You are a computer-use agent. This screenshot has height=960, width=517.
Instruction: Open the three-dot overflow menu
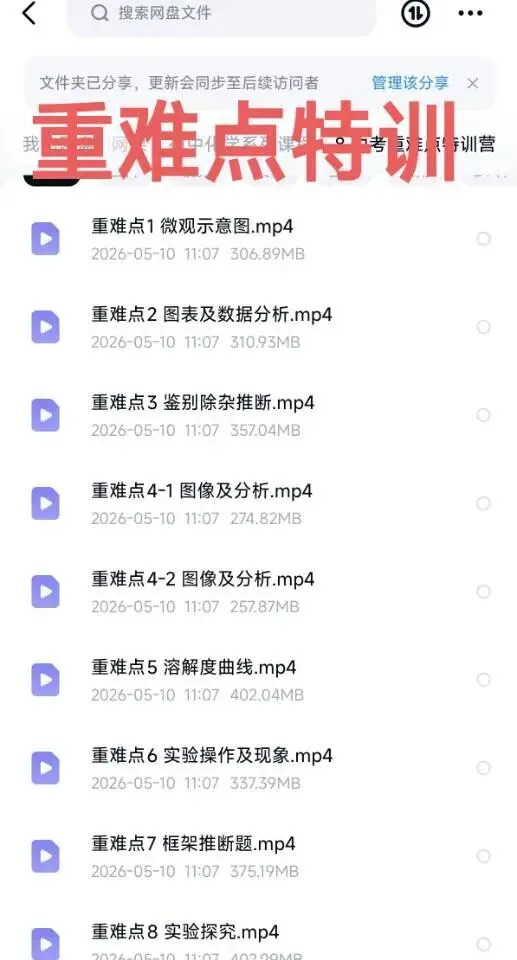[x=470, y=13]
